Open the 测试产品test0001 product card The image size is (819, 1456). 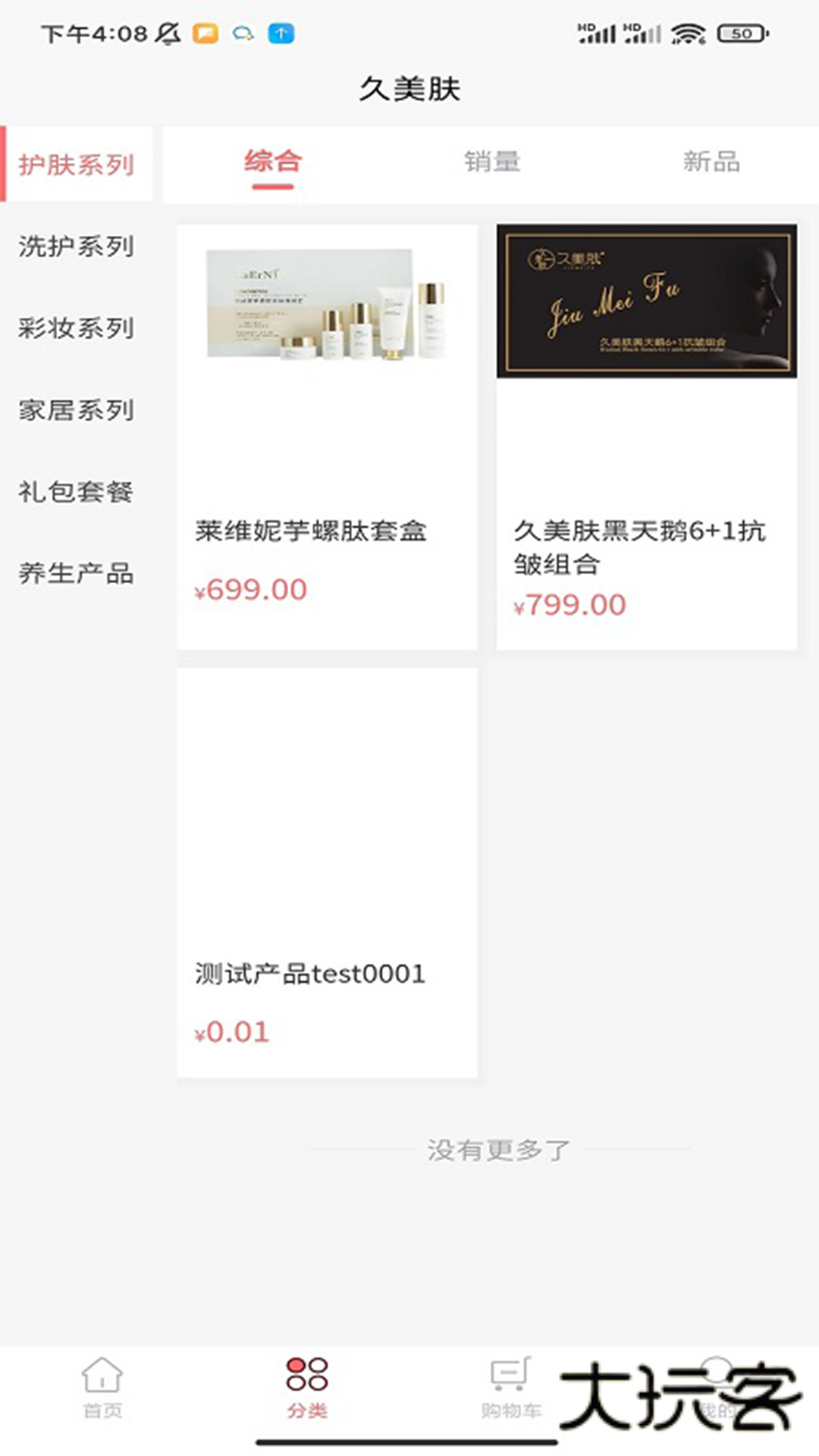point(327,872)
